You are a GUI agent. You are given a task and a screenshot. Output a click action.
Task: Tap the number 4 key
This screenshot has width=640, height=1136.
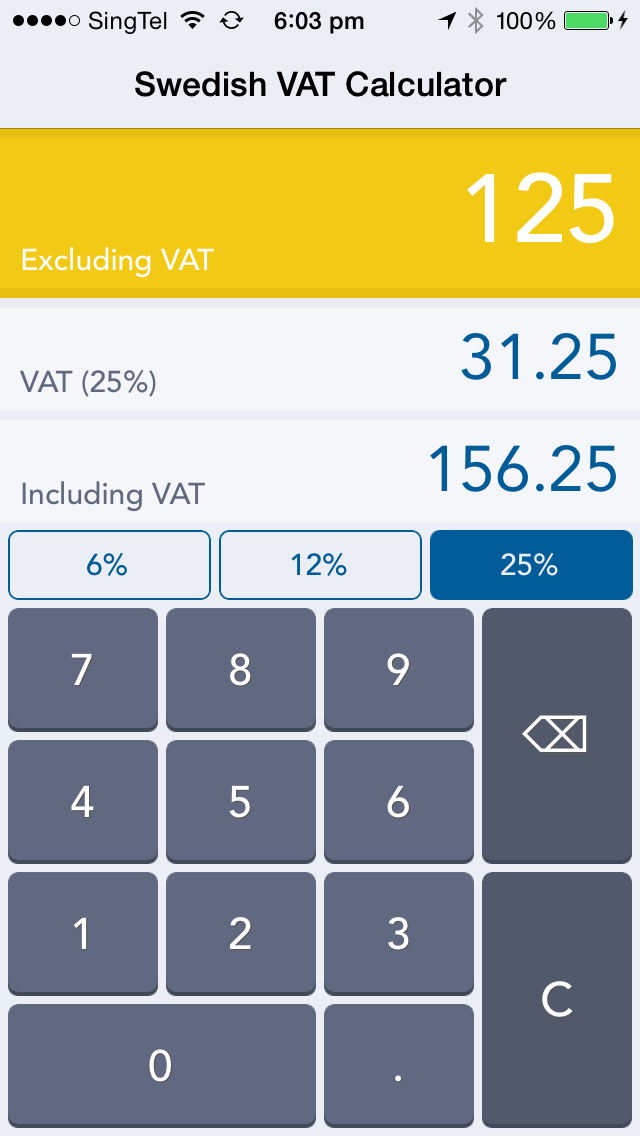(83, 801)
